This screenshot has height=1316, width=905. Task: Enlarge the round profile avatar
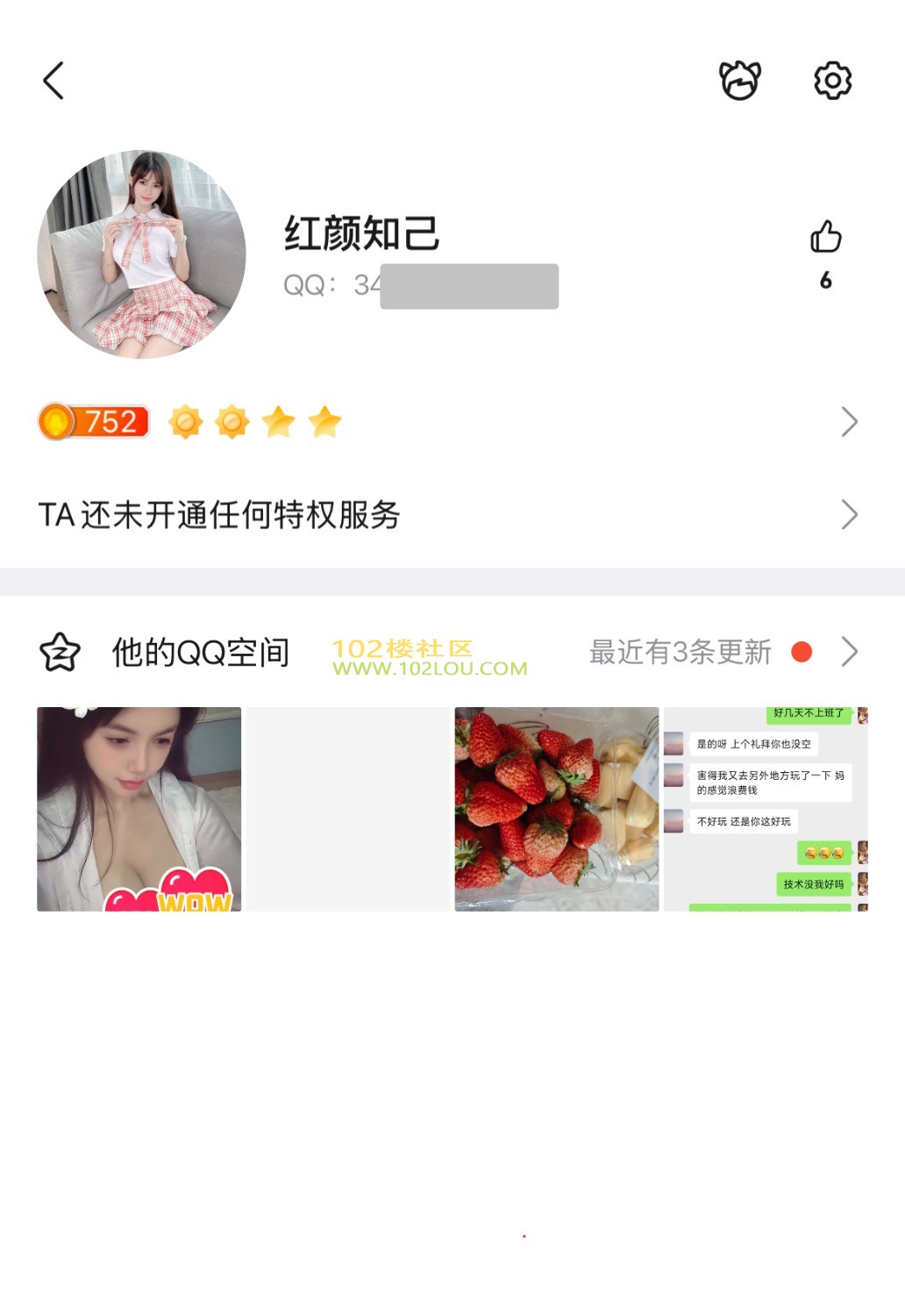(x=141, y=254)
